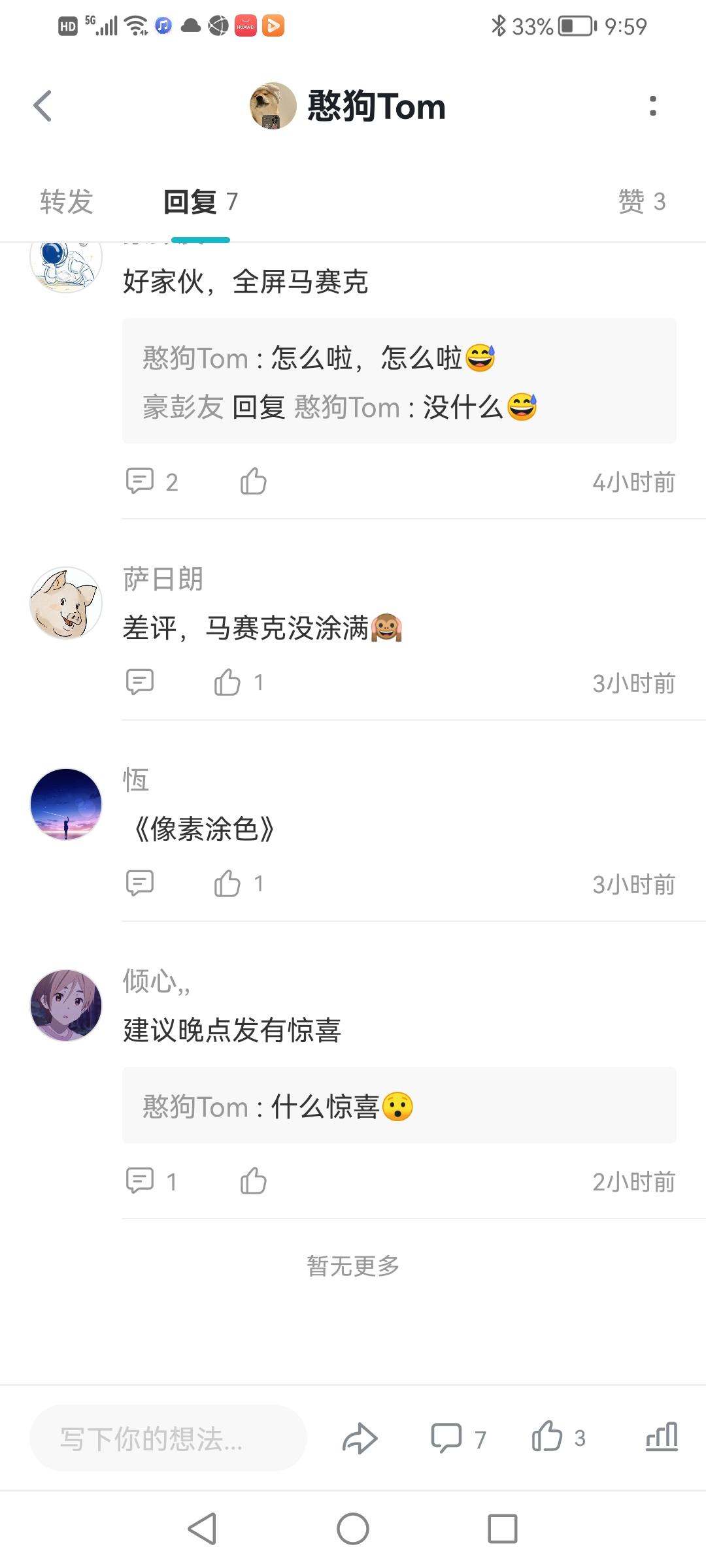The width and height of the screenshot is (706, 1568).
Task: Like 萨日朗's comment
Action: pos(227,683)
